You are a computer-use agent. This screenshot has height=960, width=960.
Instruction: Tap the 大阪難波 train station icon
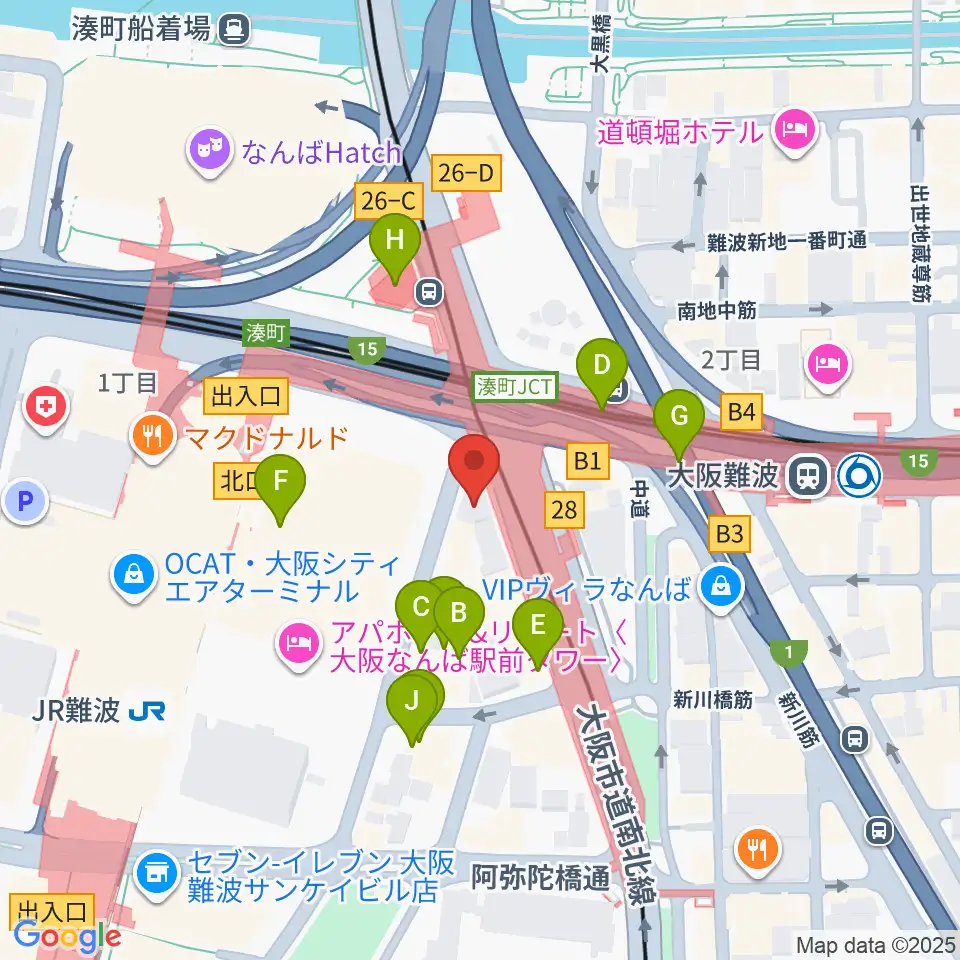[808, 476]
